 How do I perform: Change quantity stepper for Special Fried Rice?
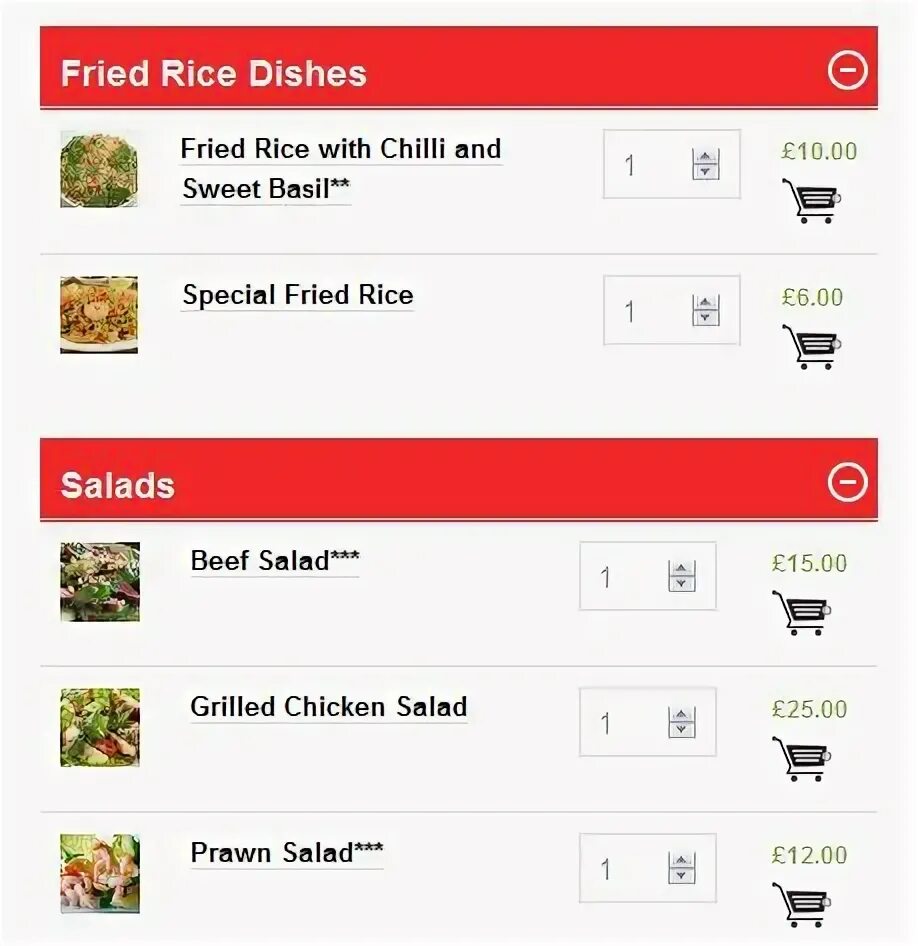[706, 311]
